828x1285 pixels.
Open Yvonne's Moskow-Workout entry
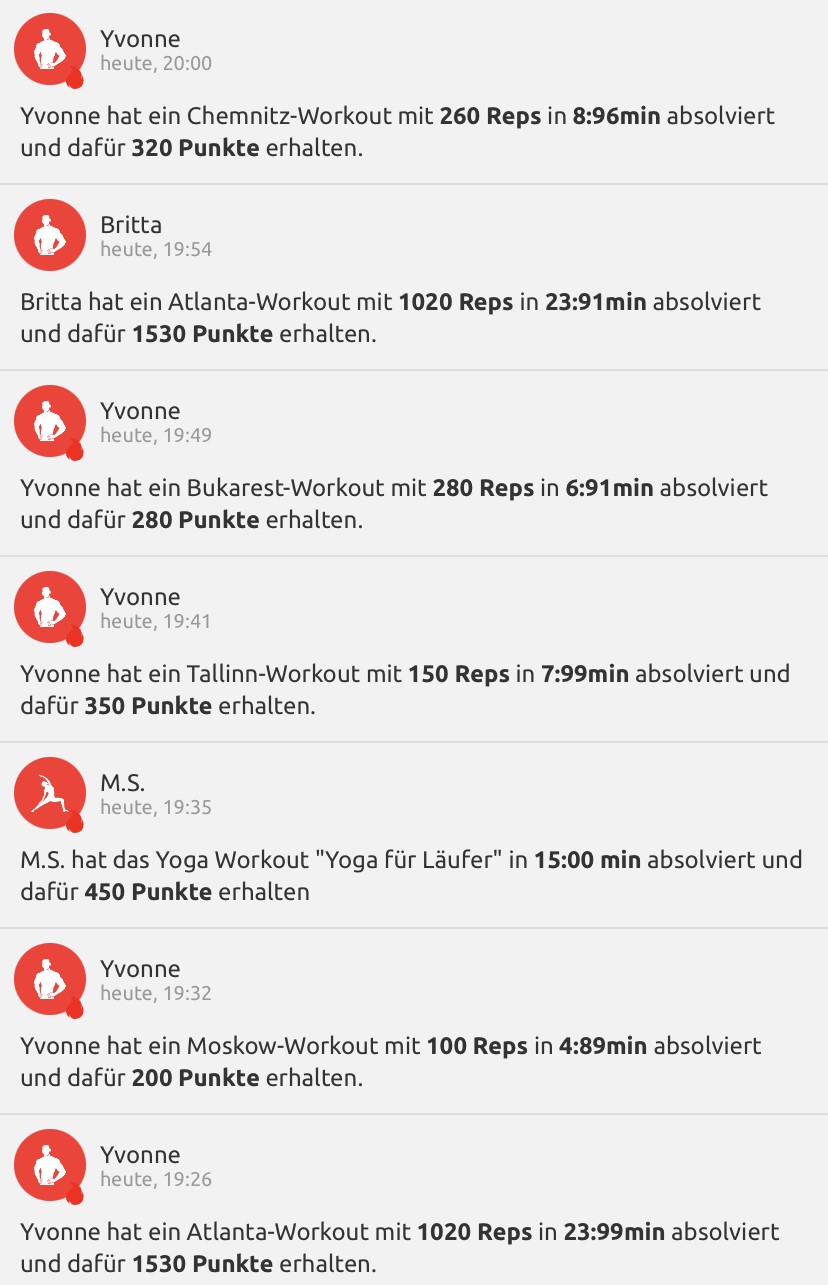(x=414, y=1061)
